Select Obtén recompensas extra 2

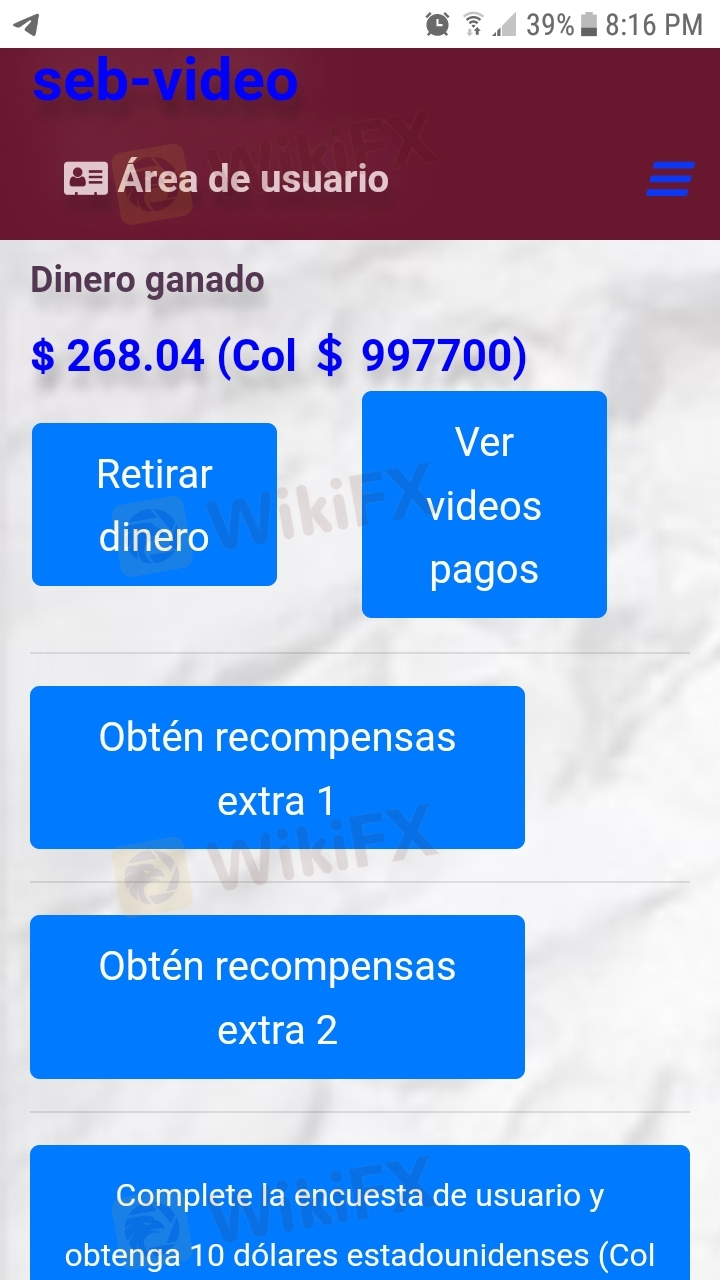coord(277,997)
